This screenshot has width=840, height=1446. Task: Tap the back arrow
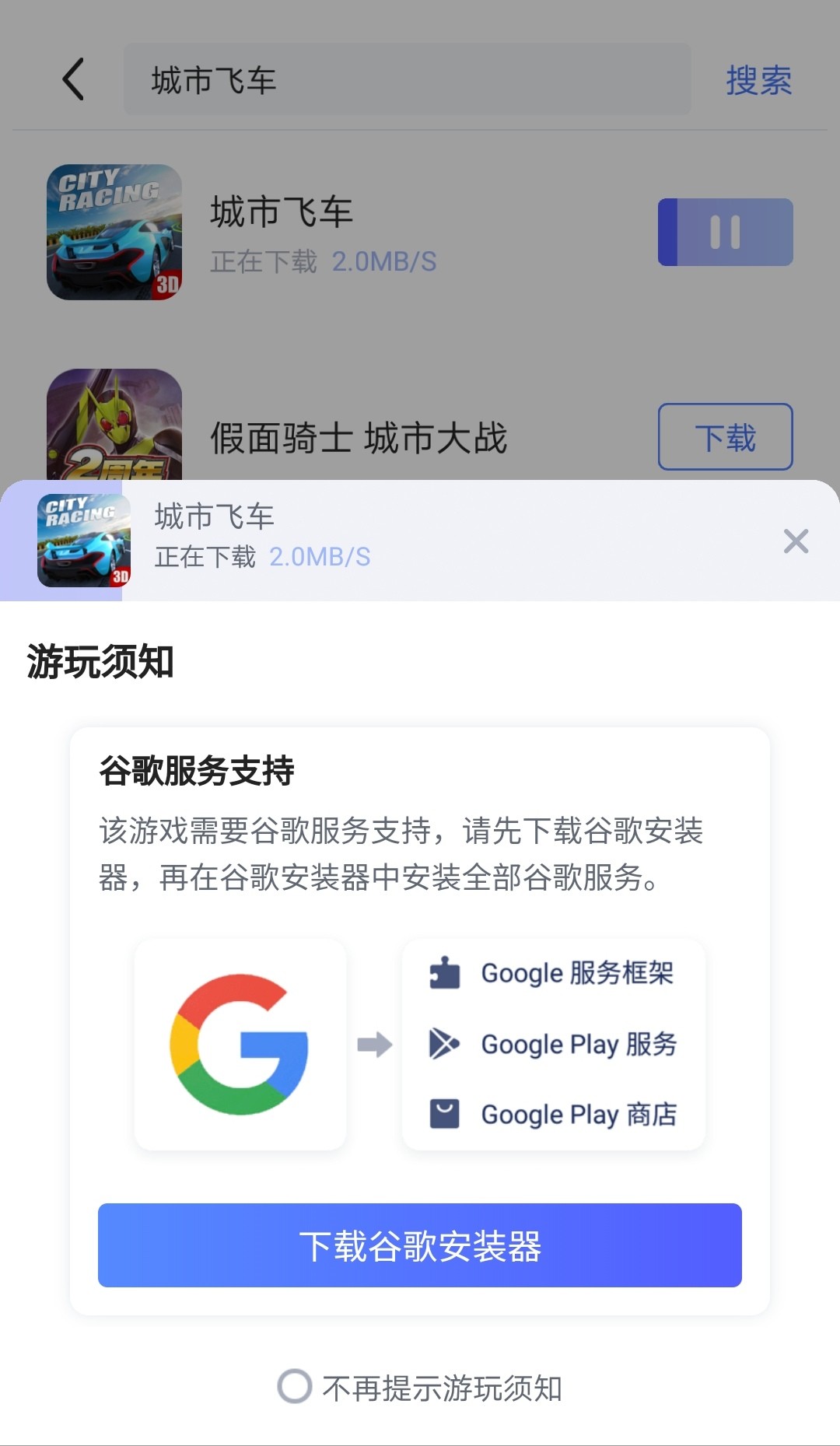(73, 79)
